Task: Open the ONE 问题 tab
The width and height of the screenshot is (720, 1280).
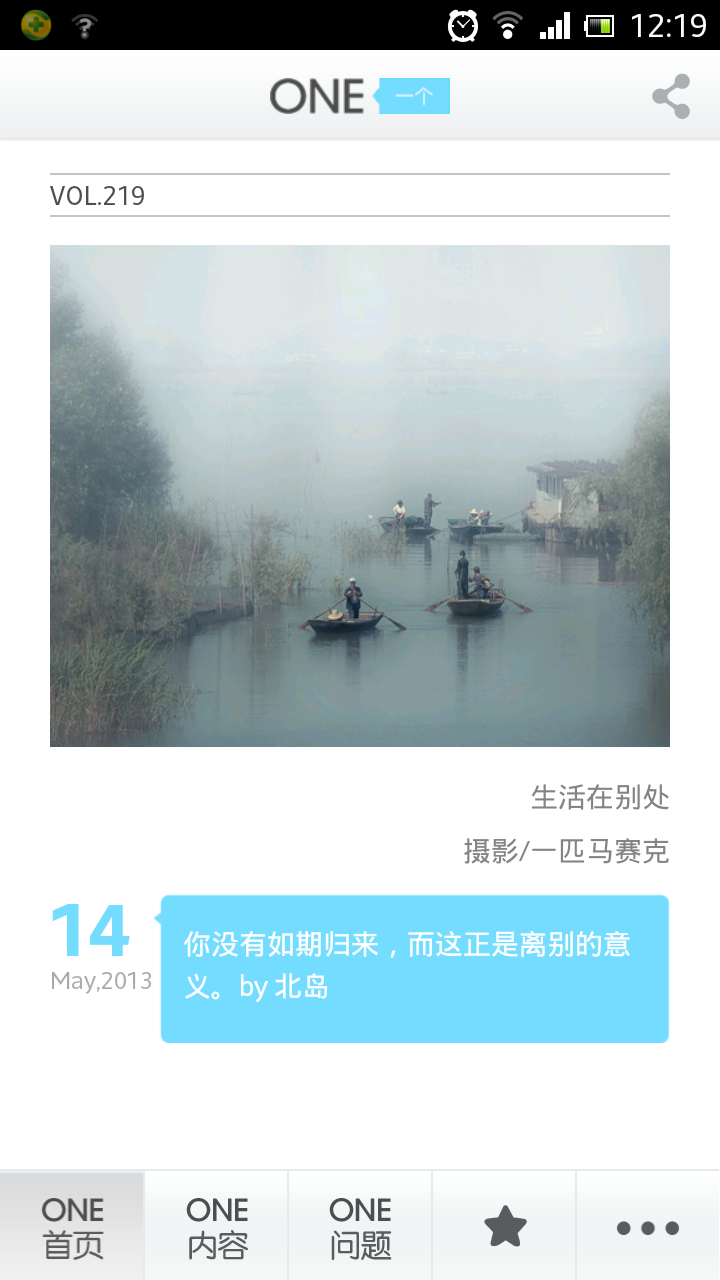Action: pos(360,1227)
